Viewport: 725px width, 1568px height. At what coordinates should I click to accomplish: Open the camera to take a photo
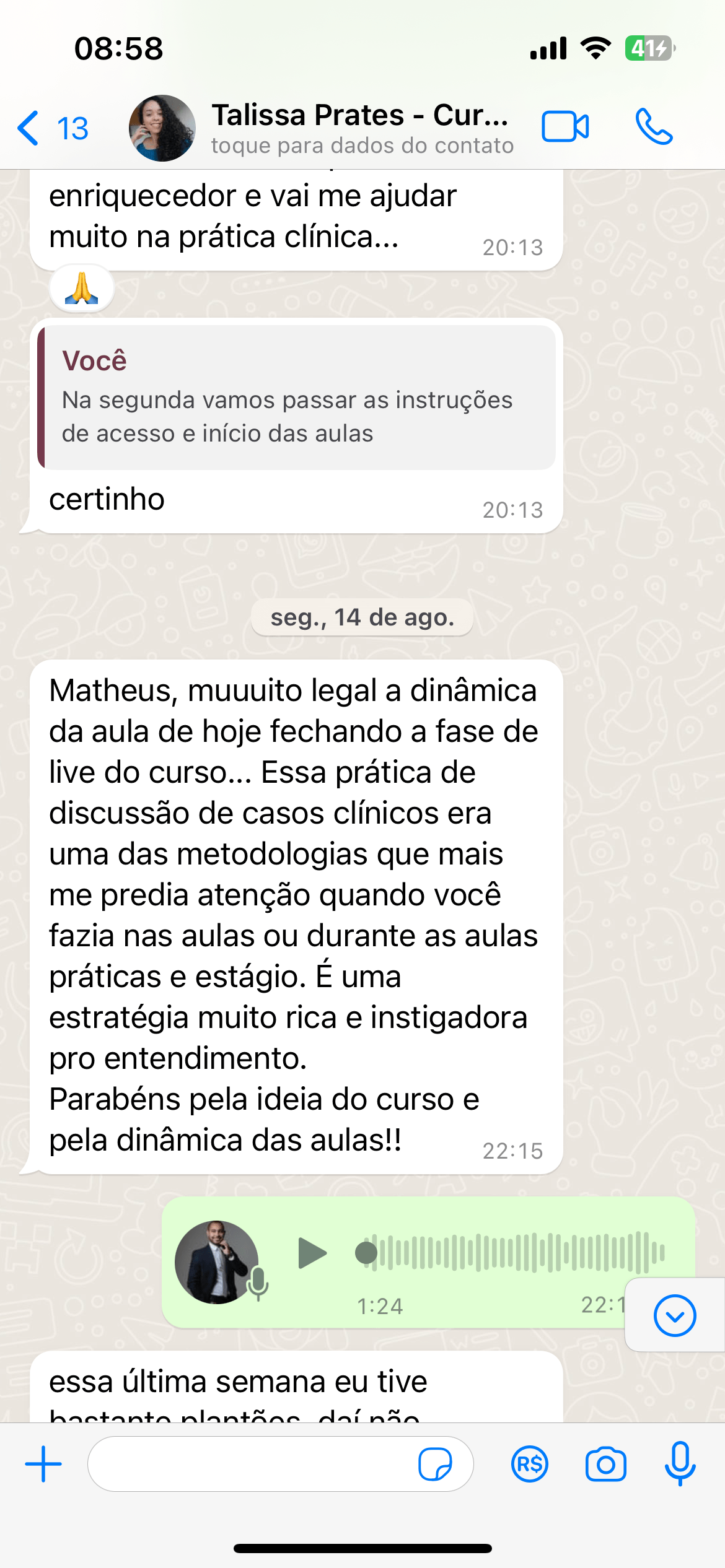tap(605, 1464)
